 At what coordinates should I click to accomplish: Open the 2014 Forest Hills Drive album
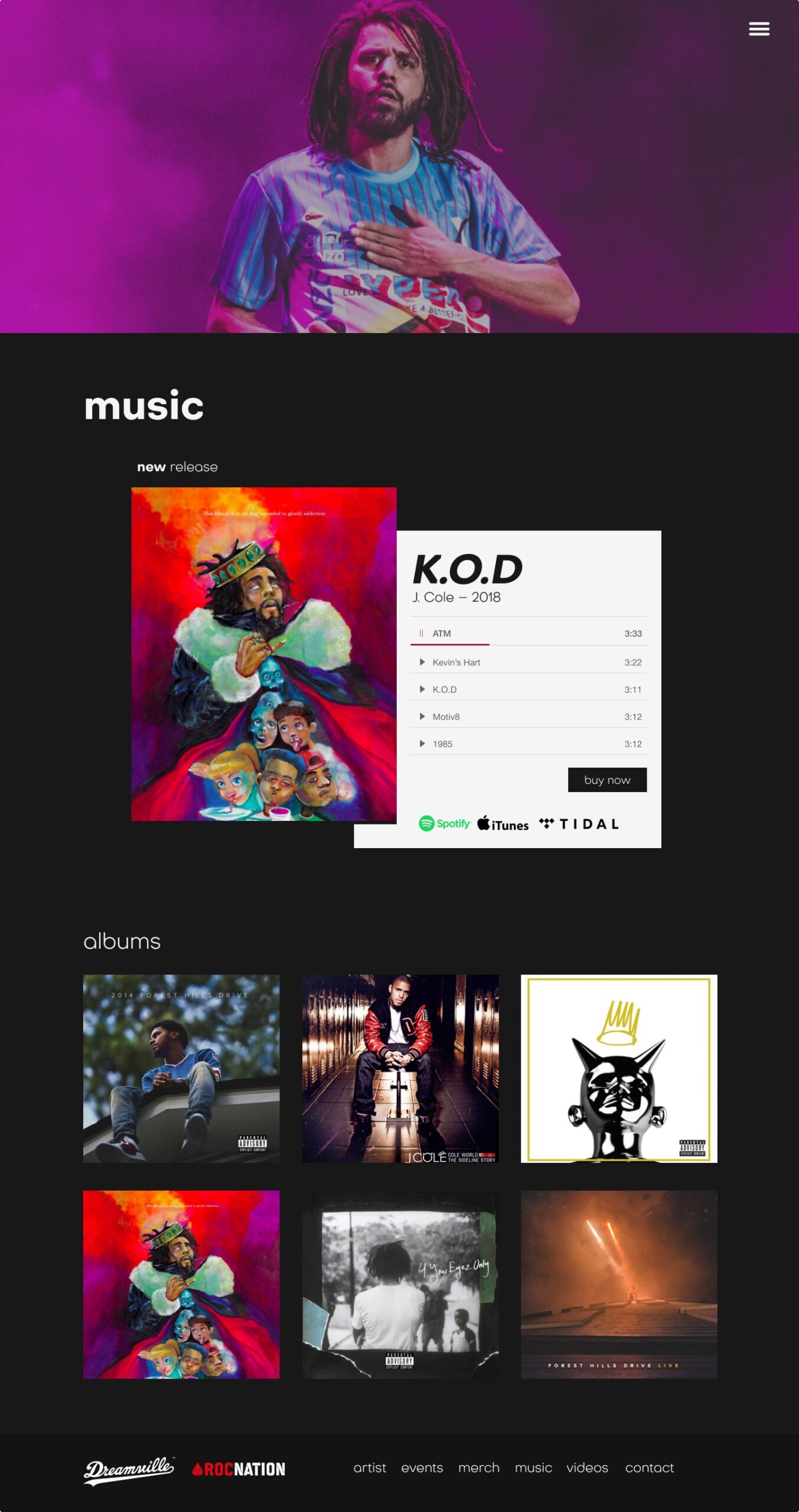pos(181,1068)
